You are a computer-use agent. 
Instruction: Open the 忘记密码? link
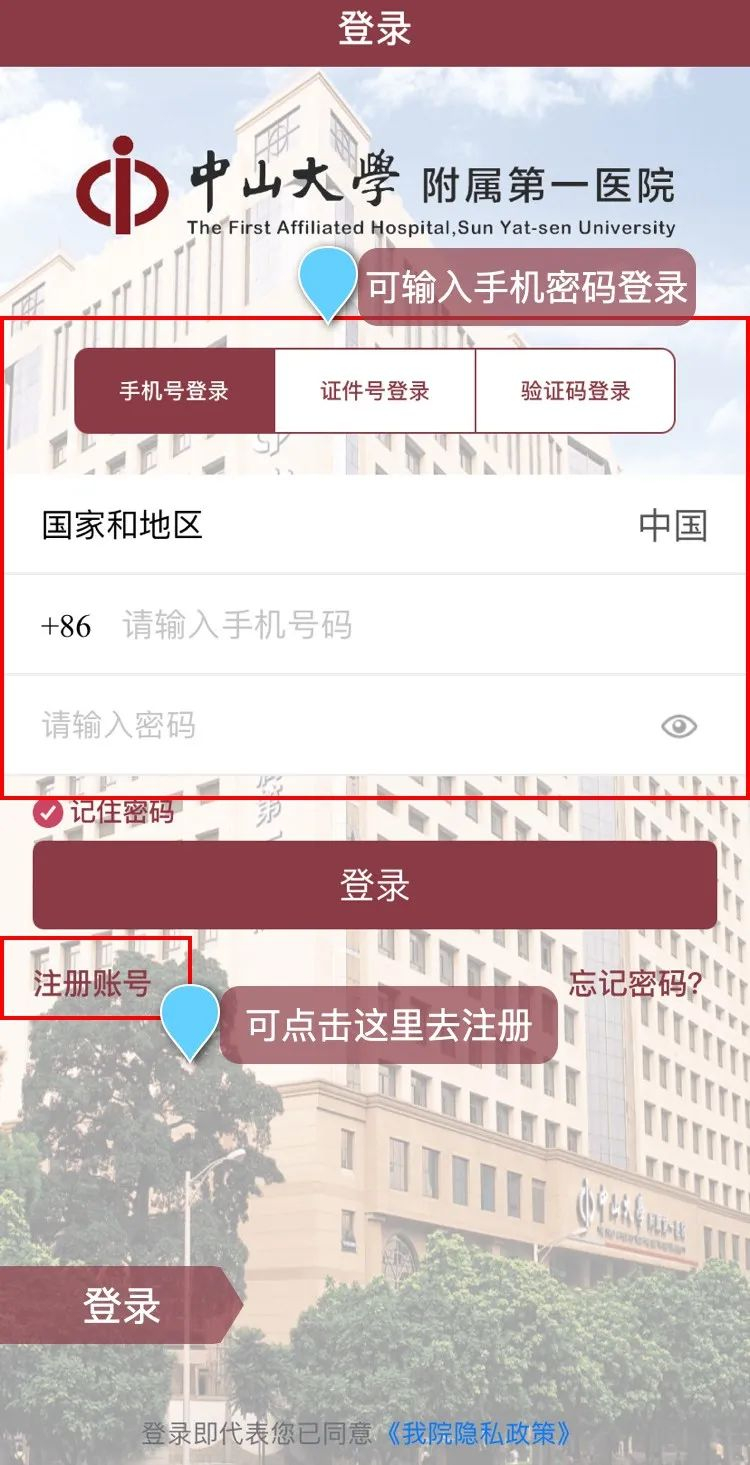coord(636,983)
